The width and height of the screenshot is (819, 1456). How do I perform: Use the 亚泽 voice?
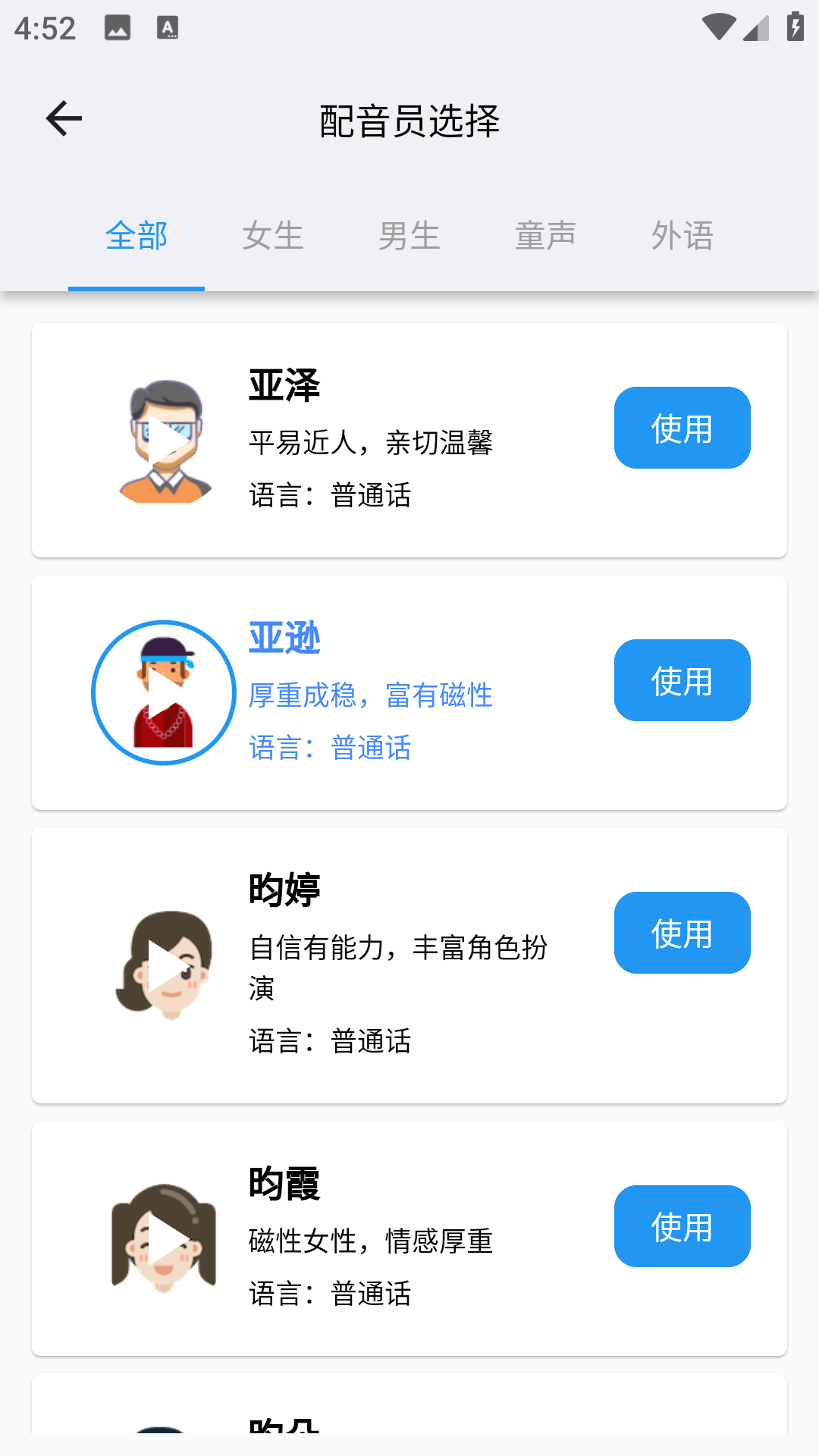tap(681, 427)
